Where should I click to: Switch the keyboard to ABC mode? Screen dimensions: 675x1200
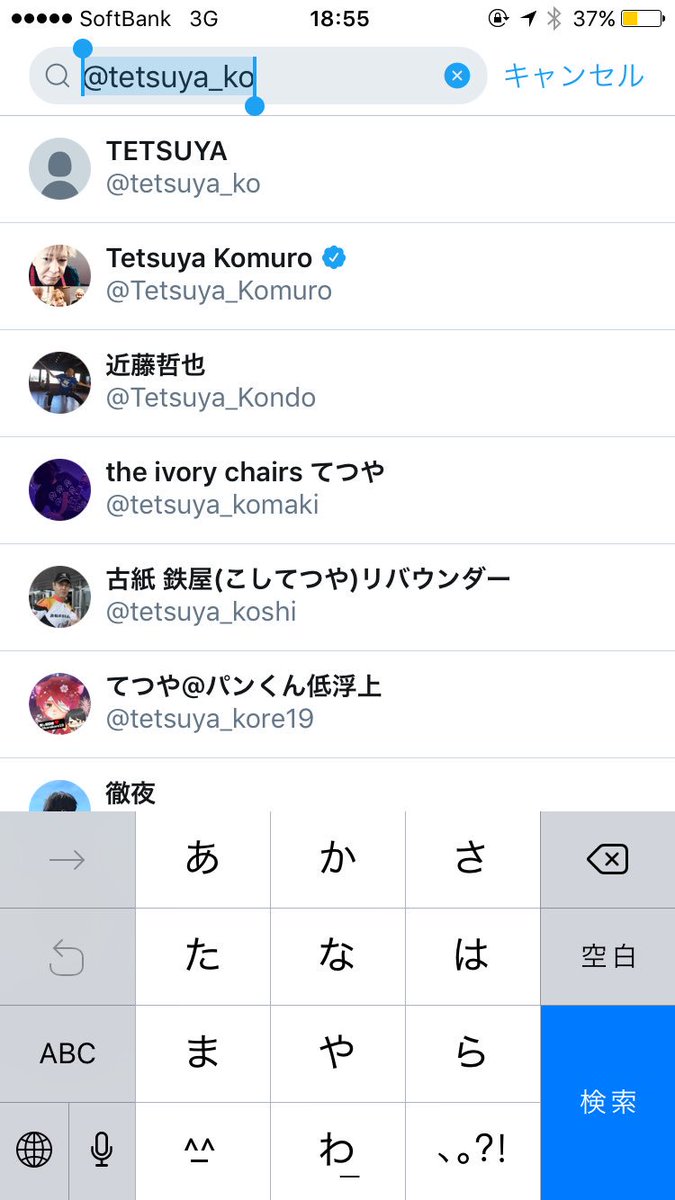67,1054
